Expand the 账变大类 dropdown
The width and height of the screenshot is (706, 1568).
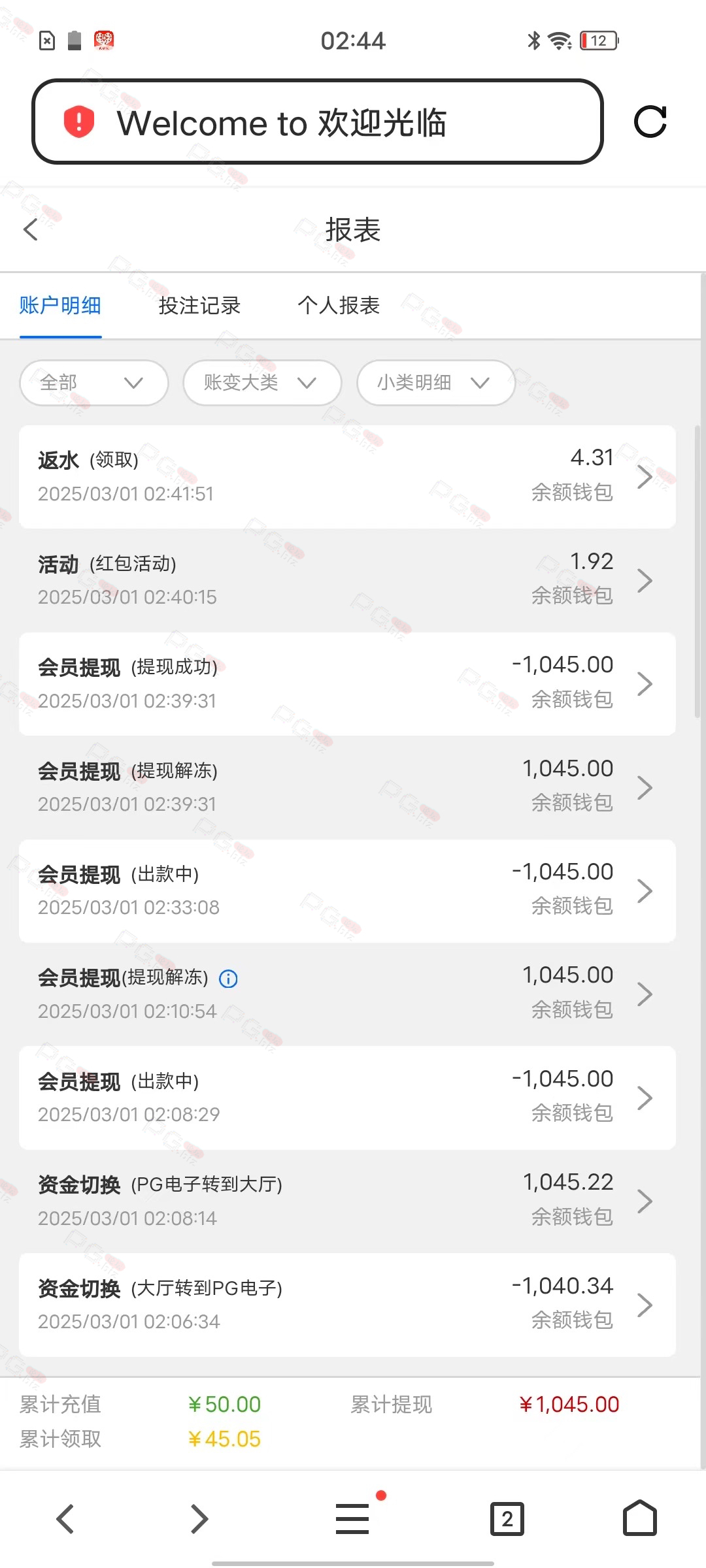[x=262, y=382]
